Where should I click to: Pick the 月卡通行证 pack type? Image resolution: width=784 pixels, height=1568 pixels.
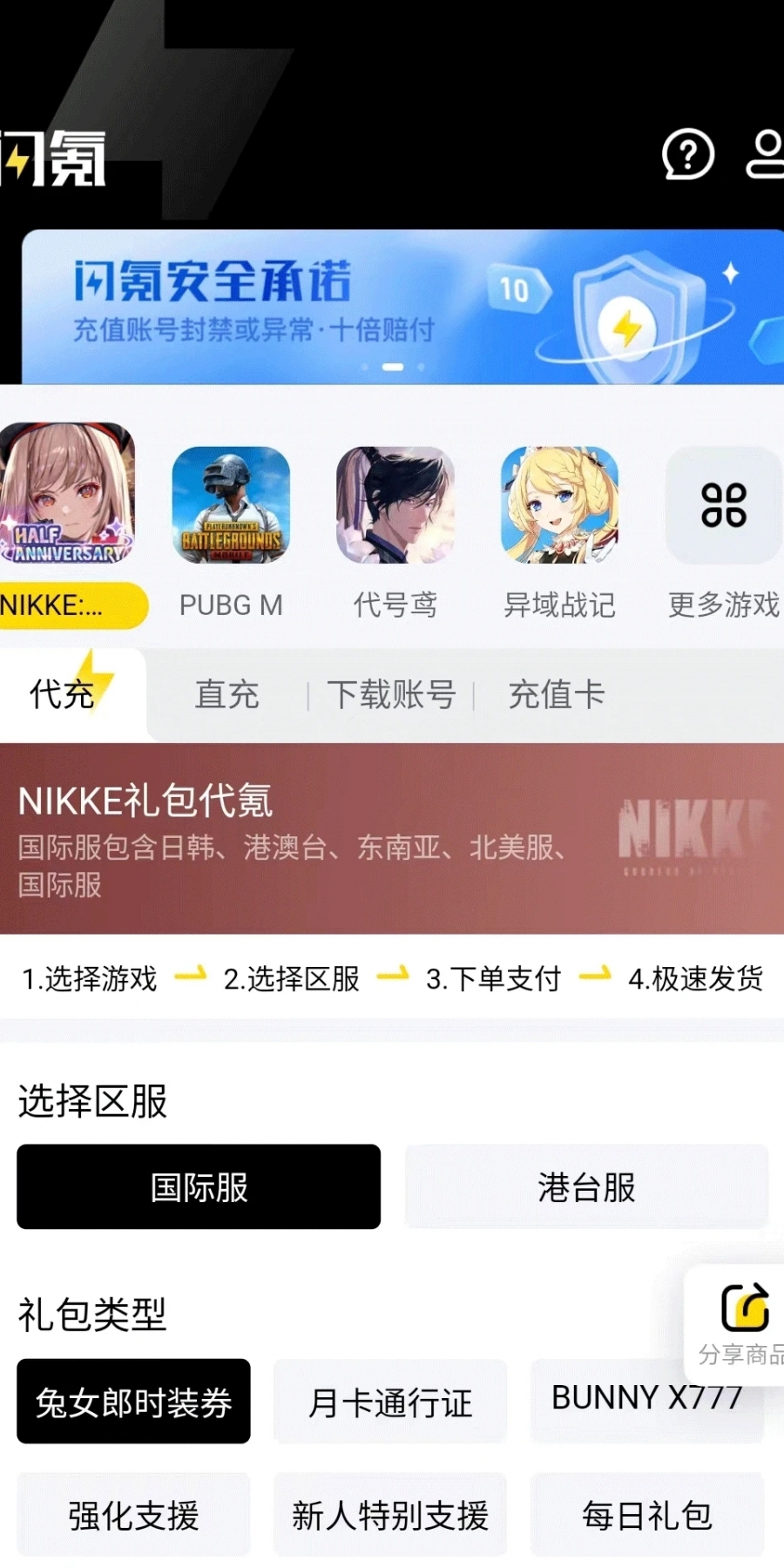coord(390,1402)
